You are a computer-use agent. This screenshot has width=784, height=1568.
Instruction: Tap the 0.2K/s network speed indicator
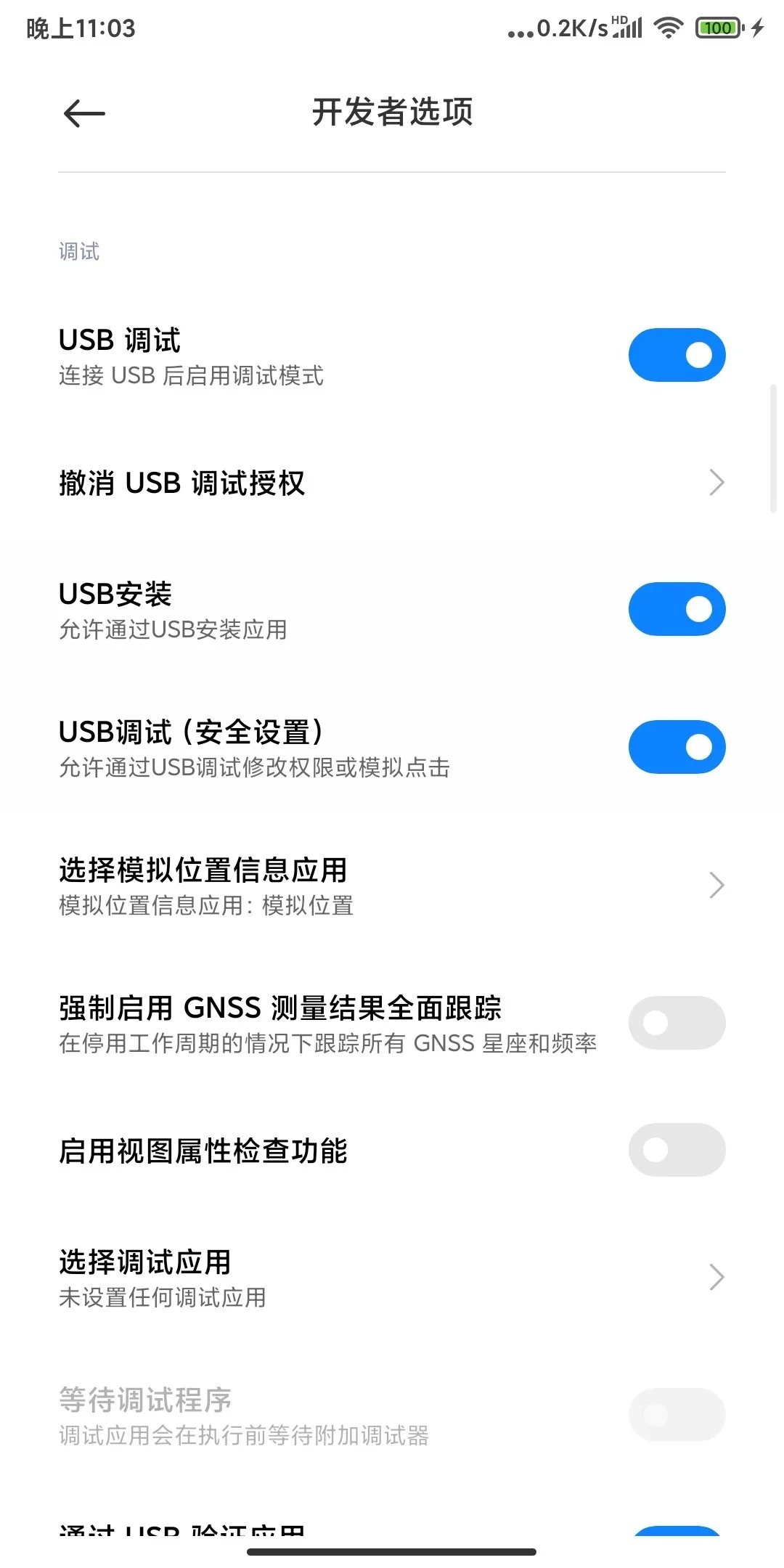click(x=573, y=28)
